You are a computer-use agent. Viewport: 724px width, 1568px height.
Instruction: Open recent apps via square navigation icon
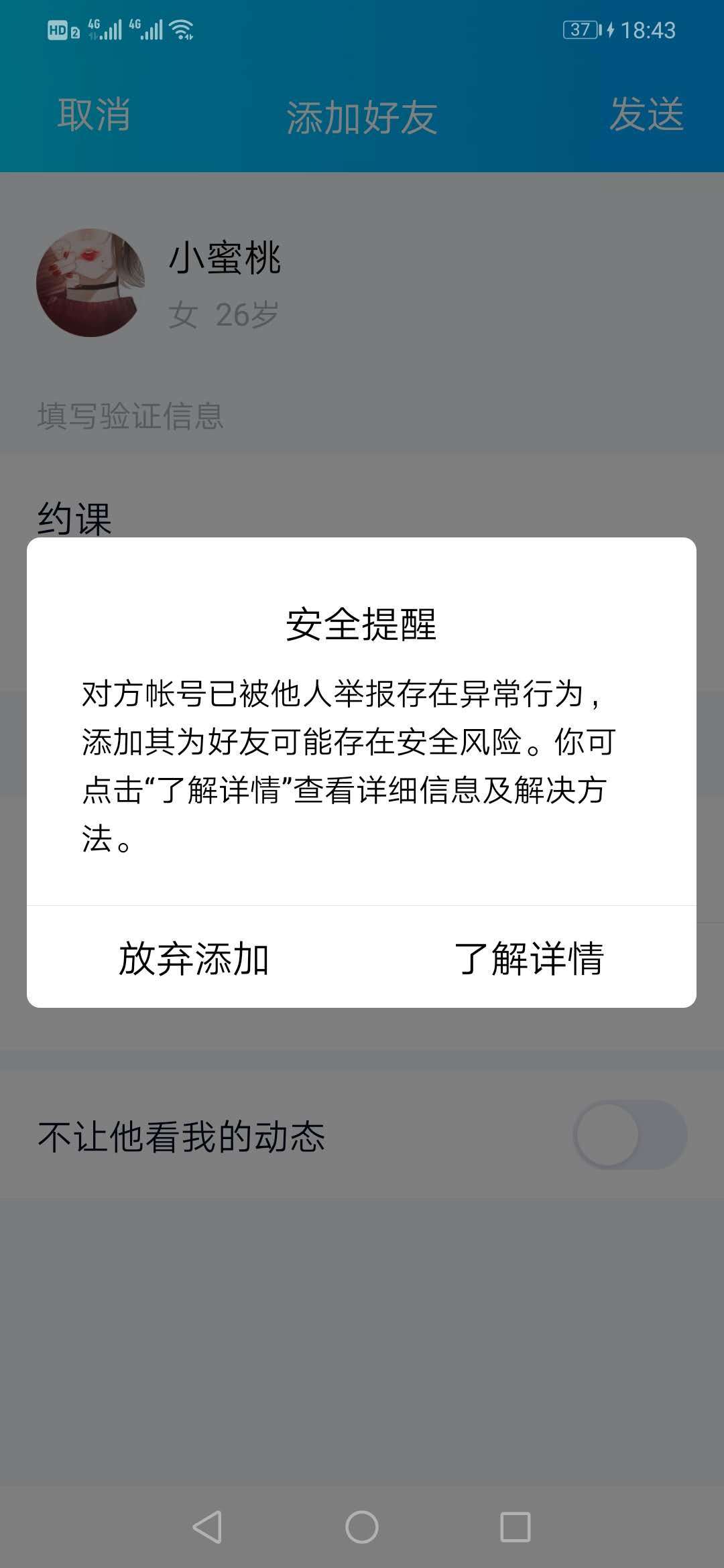pyautogui.click(x=515, y=1527)
